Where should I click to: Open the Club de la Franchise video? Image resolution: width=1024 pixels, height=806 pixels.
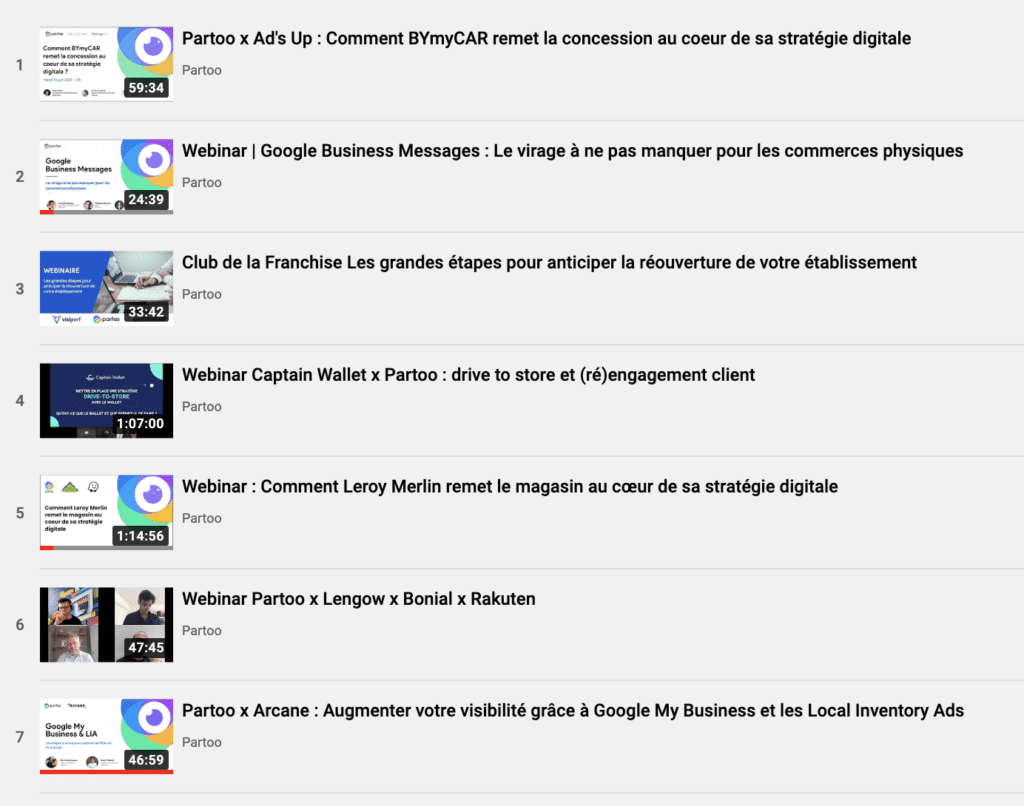coord(549,263)
